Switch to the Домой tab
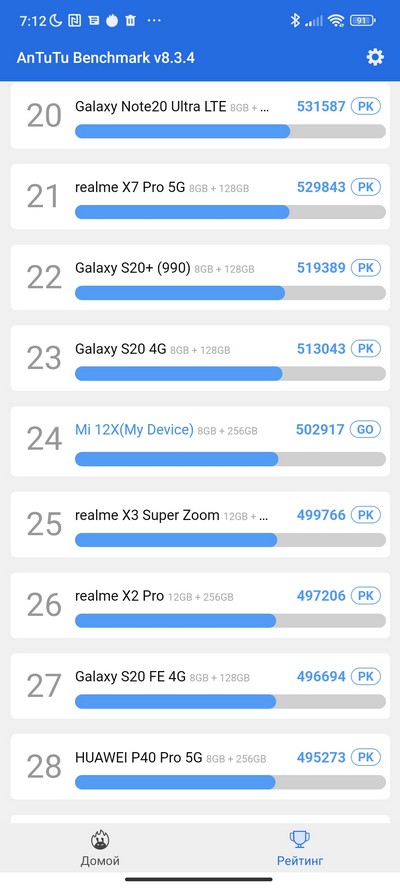The width and height of the screenshot is (400, 889). tap(100, 849)
